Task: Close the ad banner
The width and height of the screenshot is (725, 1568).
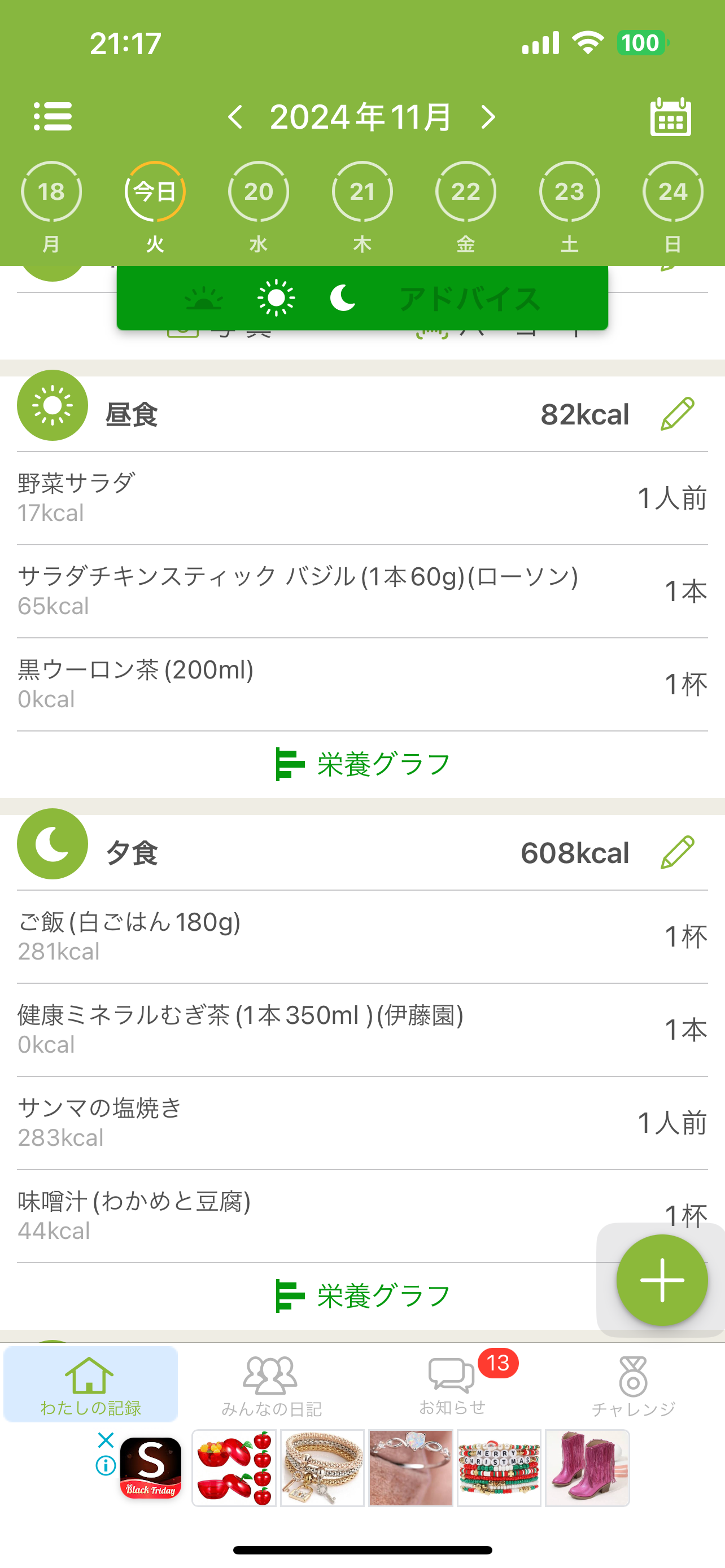Action: pyautogui.click(x=106, y=1440)
